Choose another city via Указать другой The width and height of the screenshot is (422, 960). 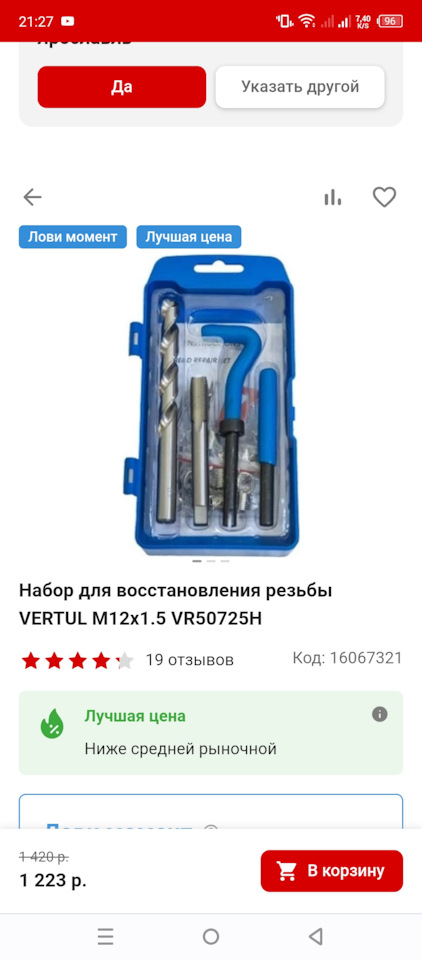click(300, 87)
